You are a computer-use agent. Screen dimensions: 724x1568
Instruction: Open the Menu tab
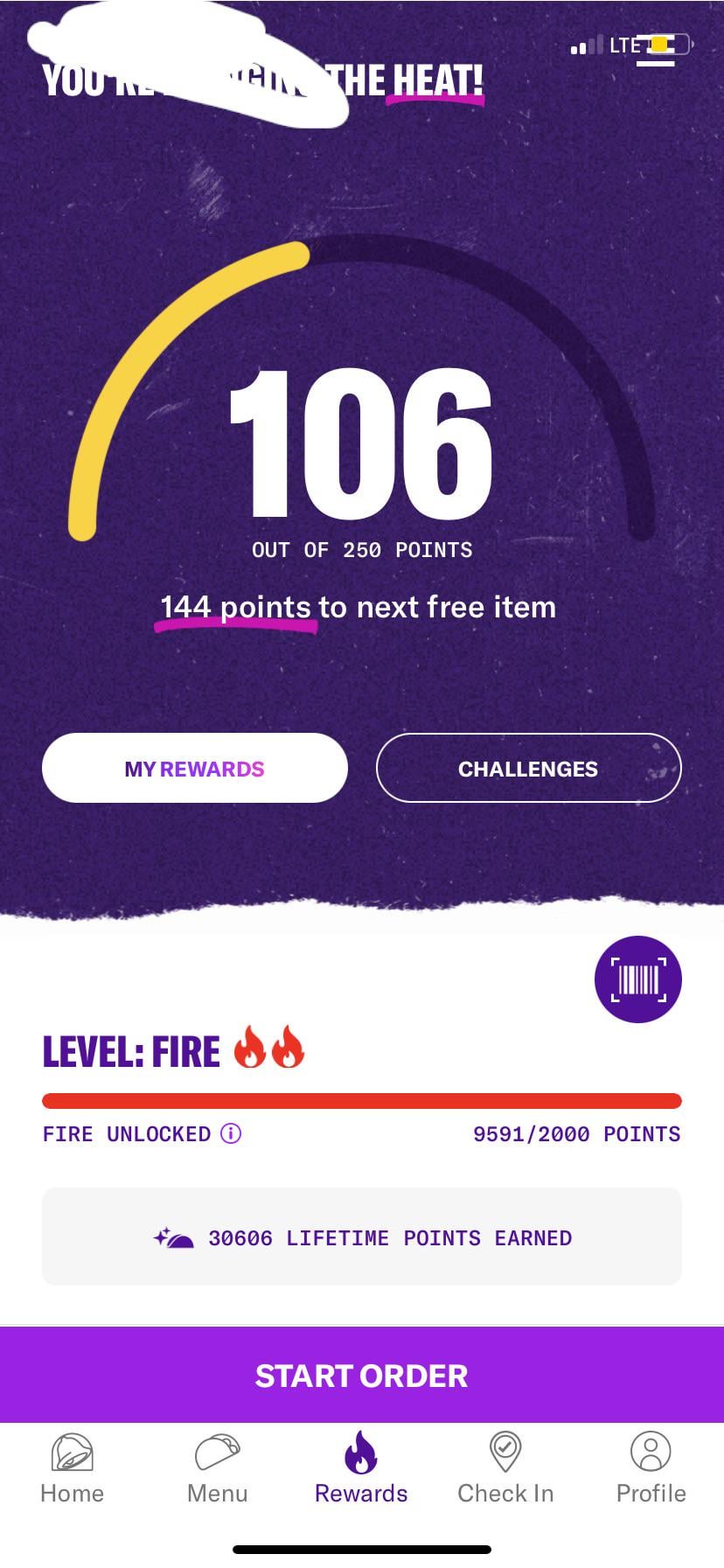point(217,1469)
